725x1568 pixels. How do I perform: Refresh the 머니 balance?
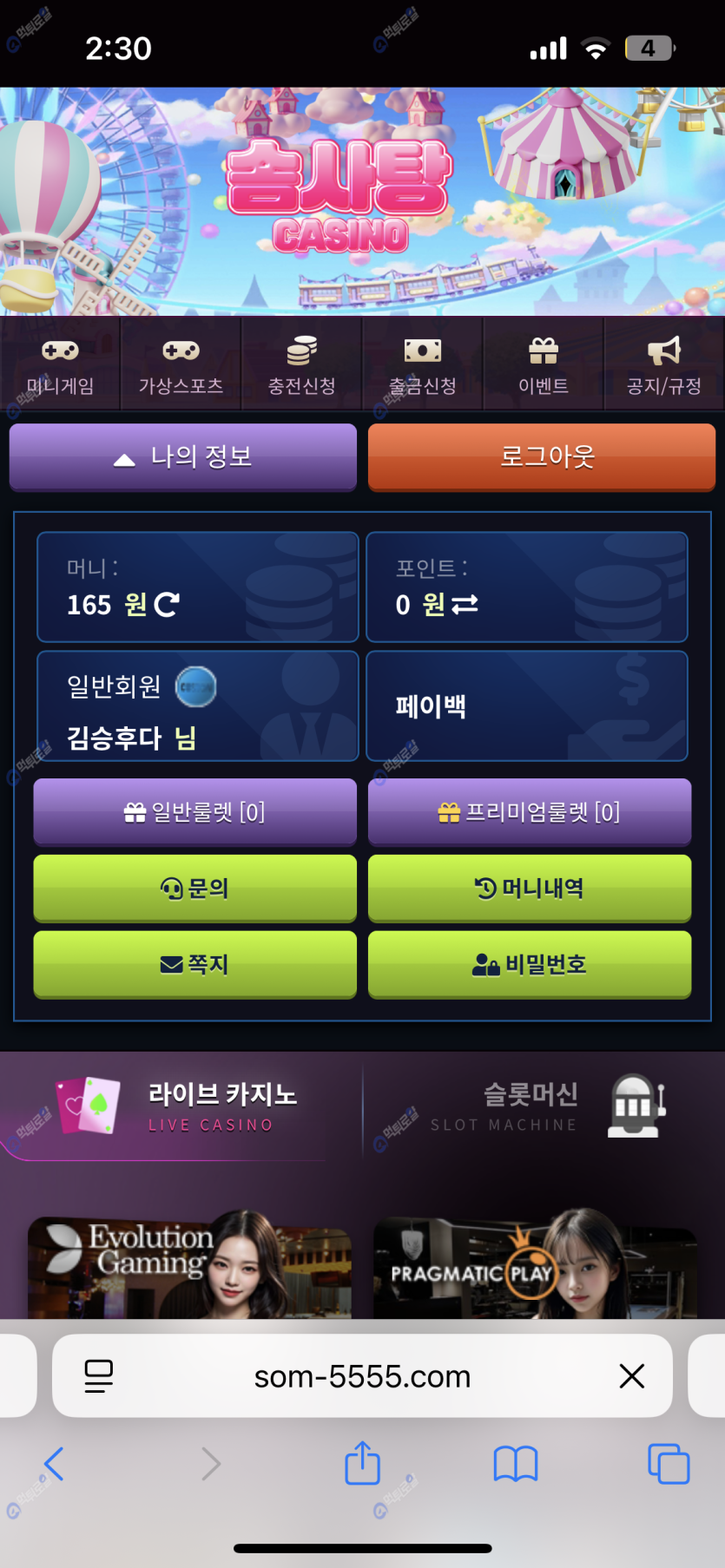point(167,604)
